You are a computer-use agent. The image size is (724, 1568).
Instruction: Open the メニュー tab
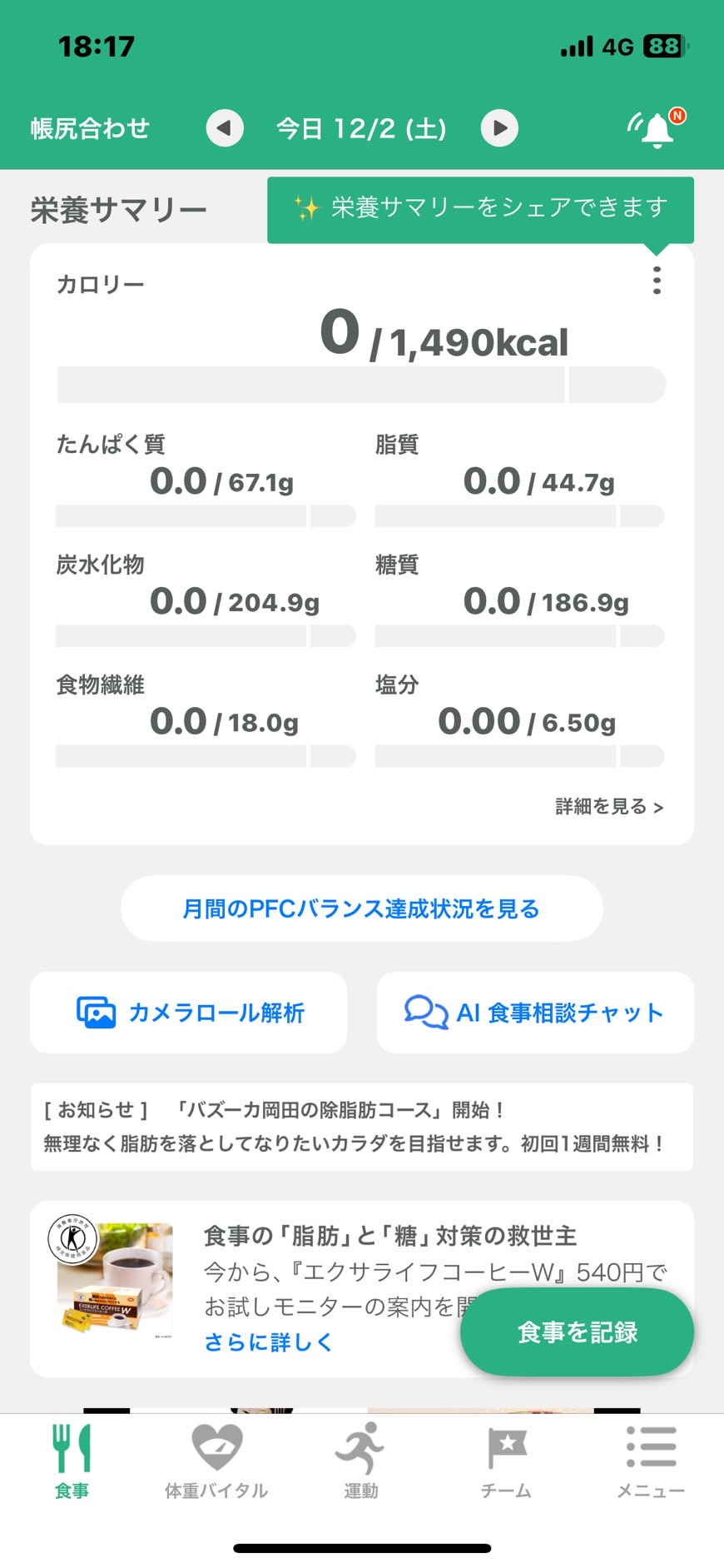coord(651,1461)
